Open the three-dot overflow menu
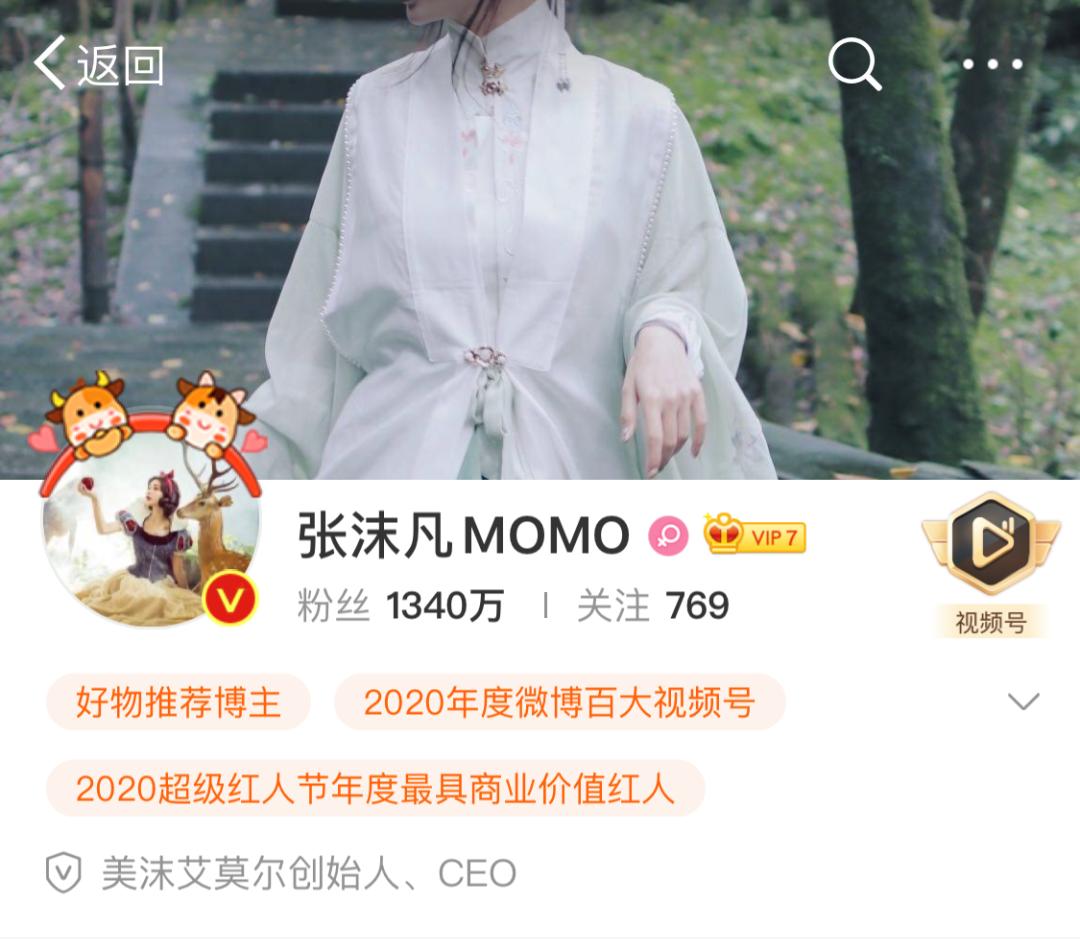This screenshot has height=951, width=1080. 992,65
